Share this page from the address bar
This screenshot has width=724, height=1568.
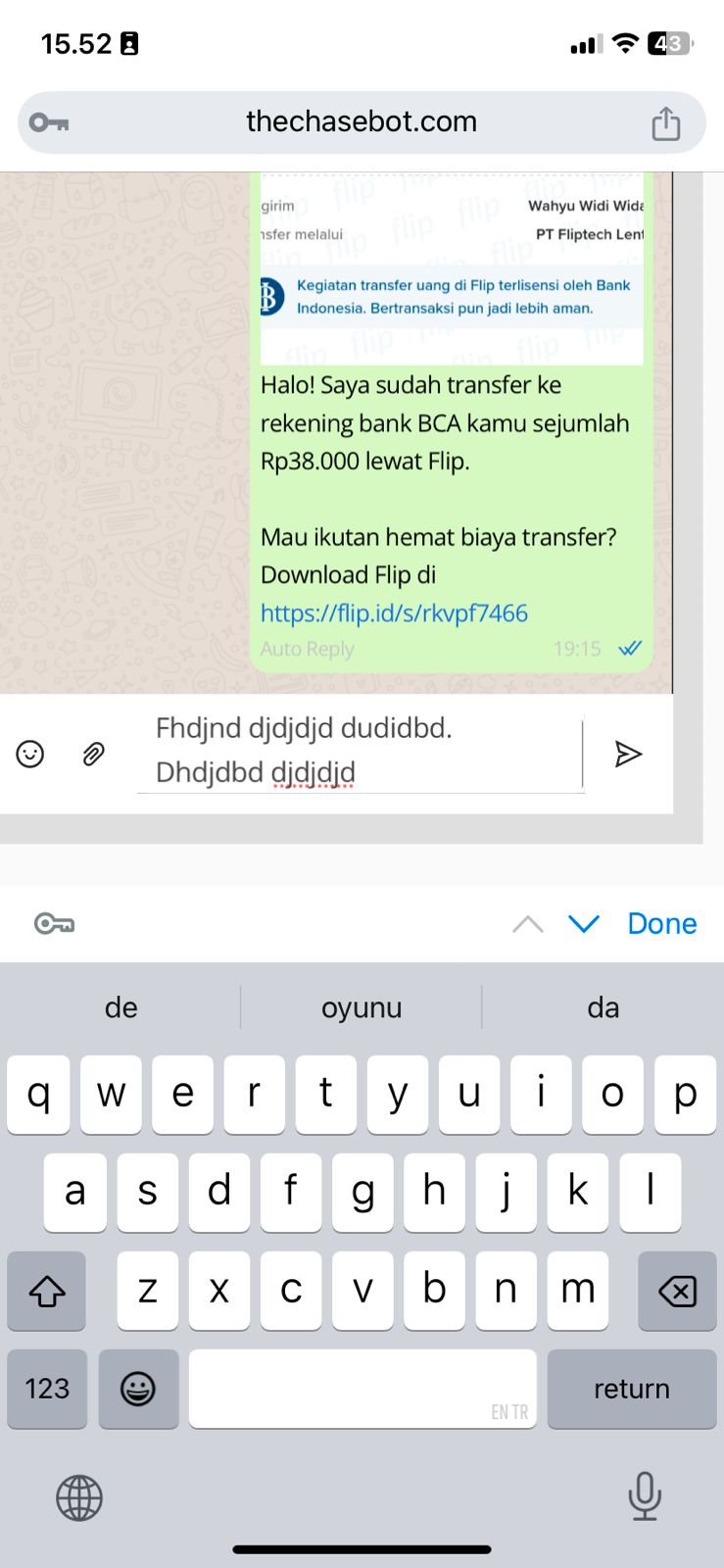pos(666,123)
